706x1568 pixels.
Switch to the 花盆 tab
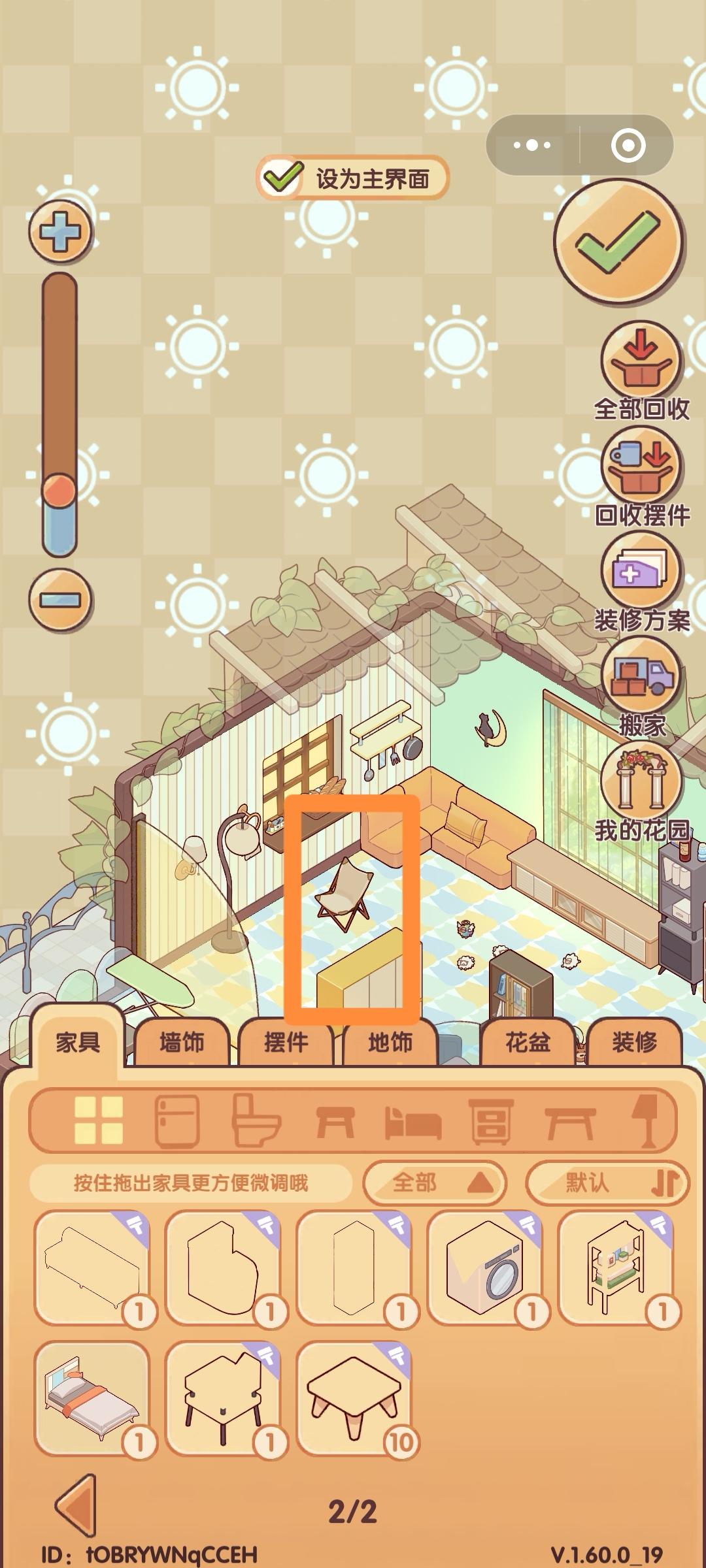pos(528,1042)
